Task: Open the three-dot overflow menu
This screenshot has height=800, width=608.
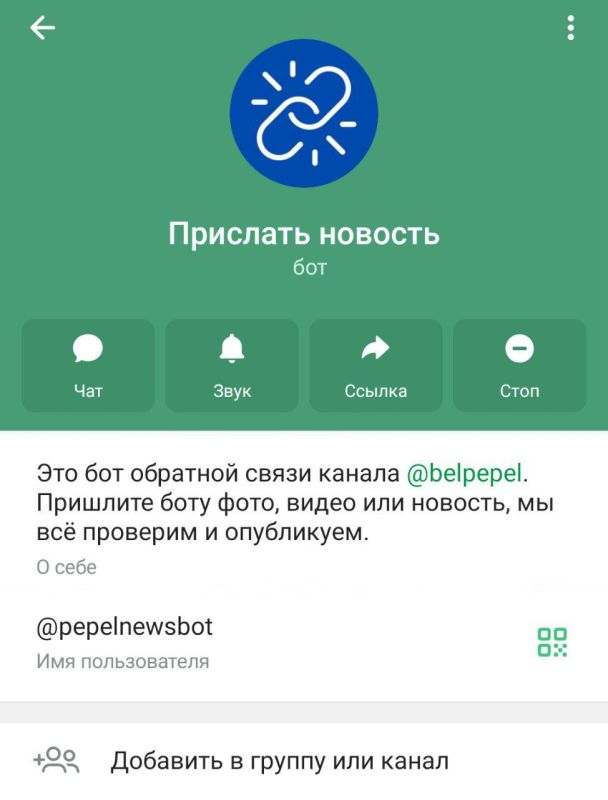Action: pyautogui.click(x=570, y=28)
